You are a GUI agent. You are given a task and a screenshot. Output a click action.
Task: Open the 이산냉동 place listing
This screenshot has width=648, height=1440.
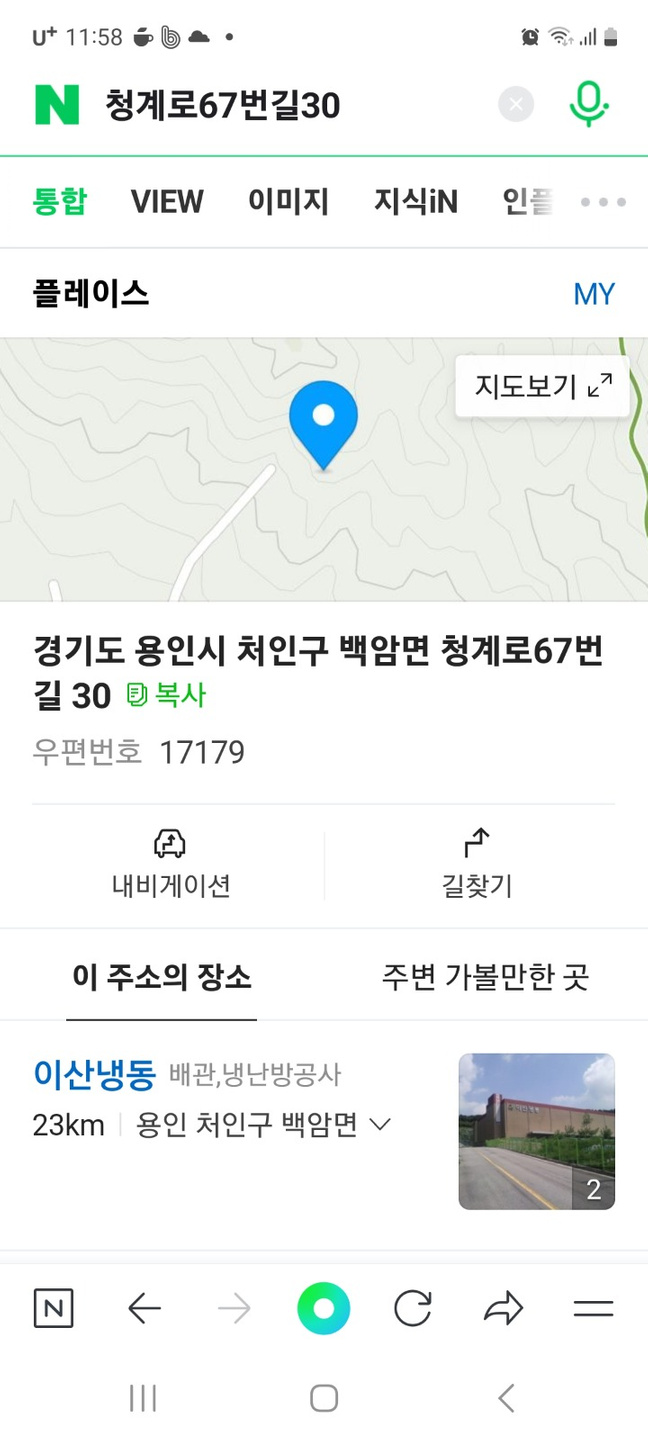95,1075
